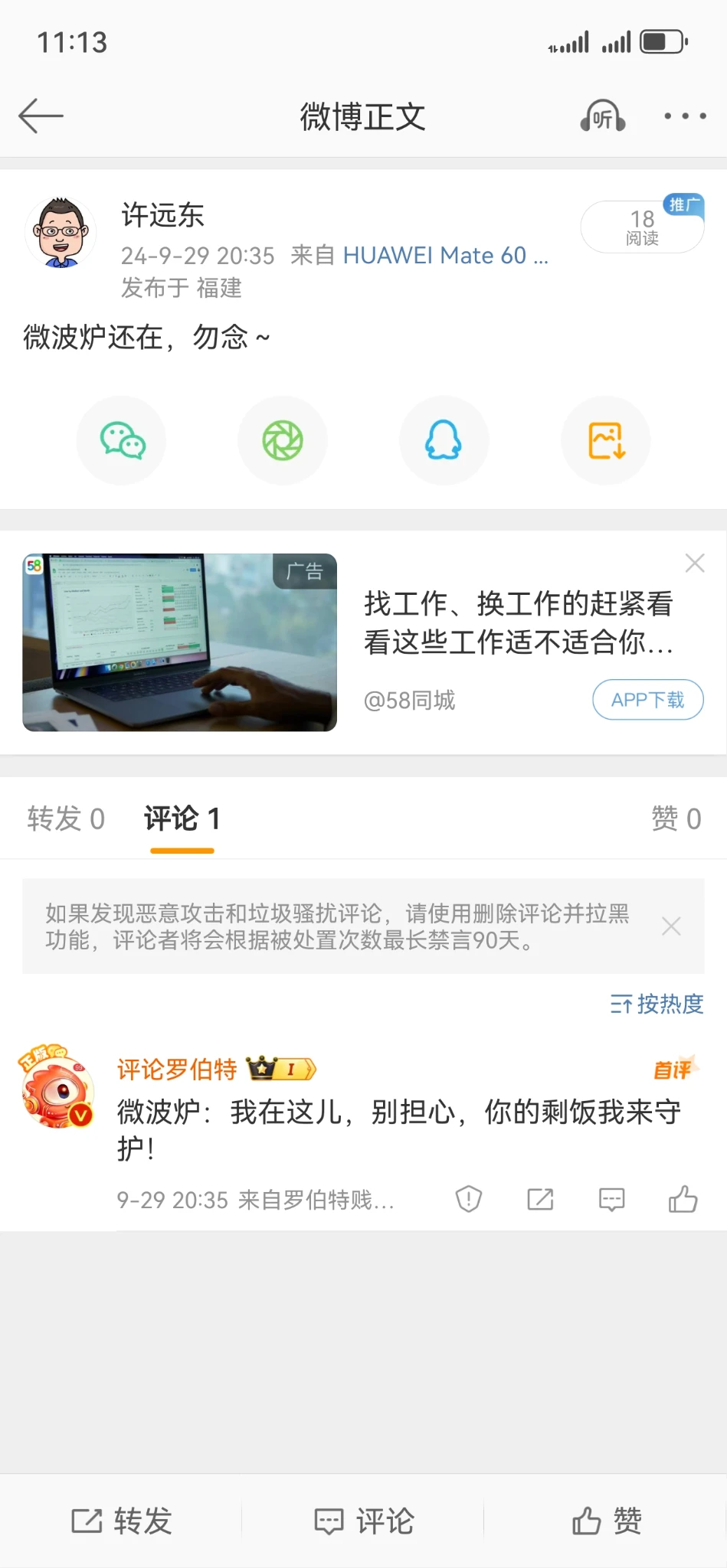Go back using the top-left arrow
The image size is (727, 1568).
[x=41, y=116]
